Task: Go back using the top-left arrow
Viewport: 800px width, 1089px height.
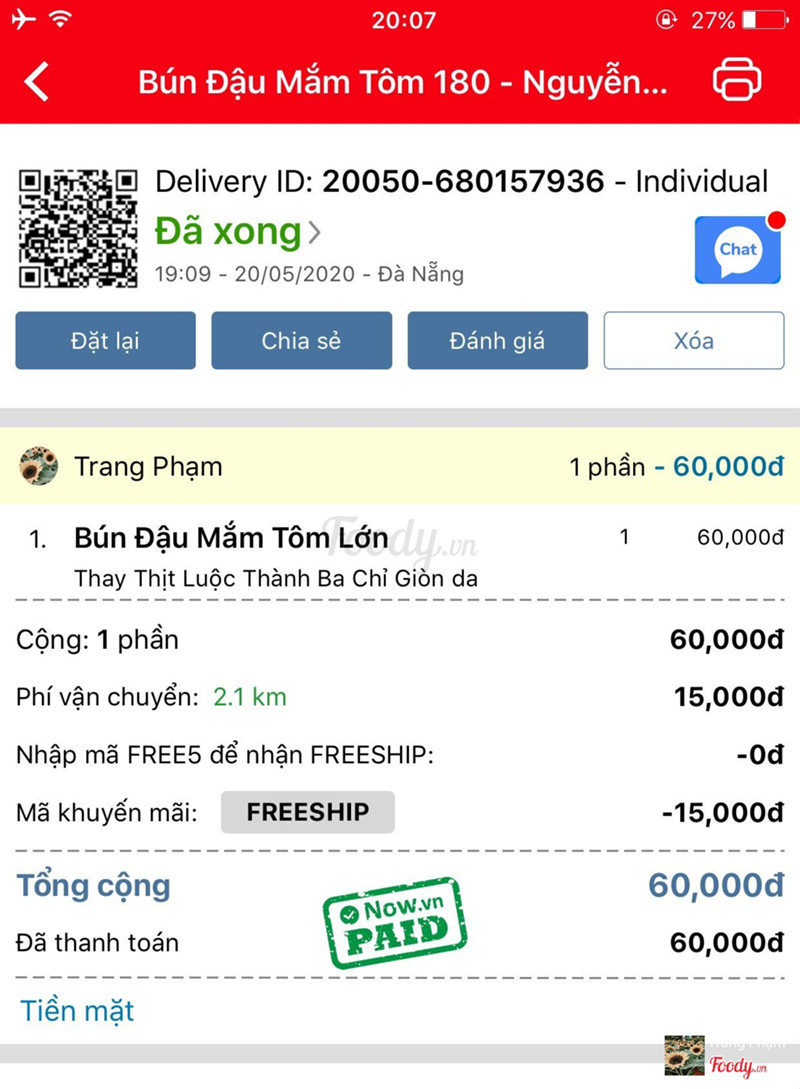Action: (37, 81)
